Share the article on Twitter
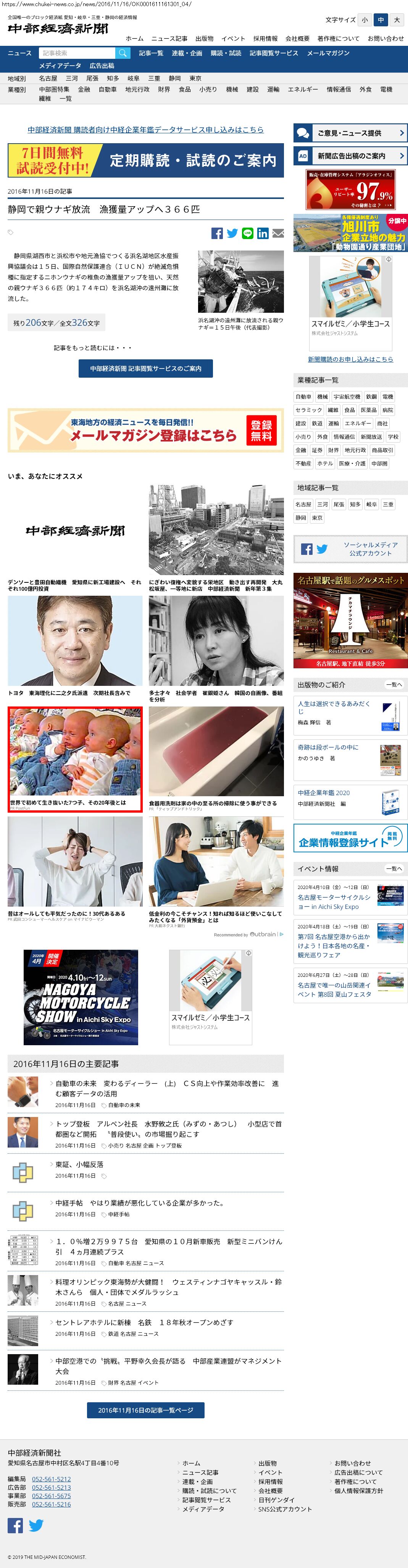Image resolution: width=408 pixels, height=1568 pixels. [232, 233]
